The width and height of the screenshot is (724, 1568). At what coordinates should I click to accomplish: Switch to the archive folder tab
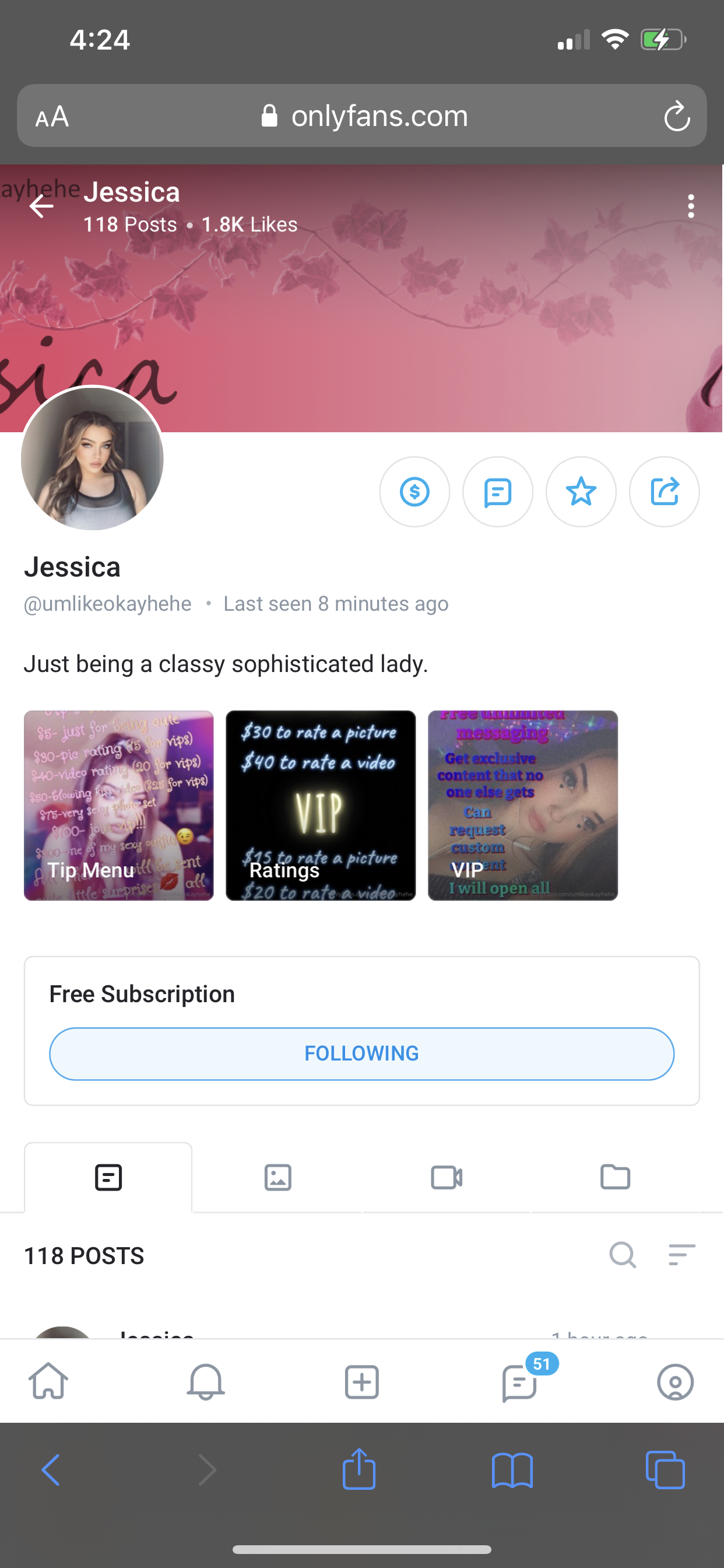pos(615,1177)
